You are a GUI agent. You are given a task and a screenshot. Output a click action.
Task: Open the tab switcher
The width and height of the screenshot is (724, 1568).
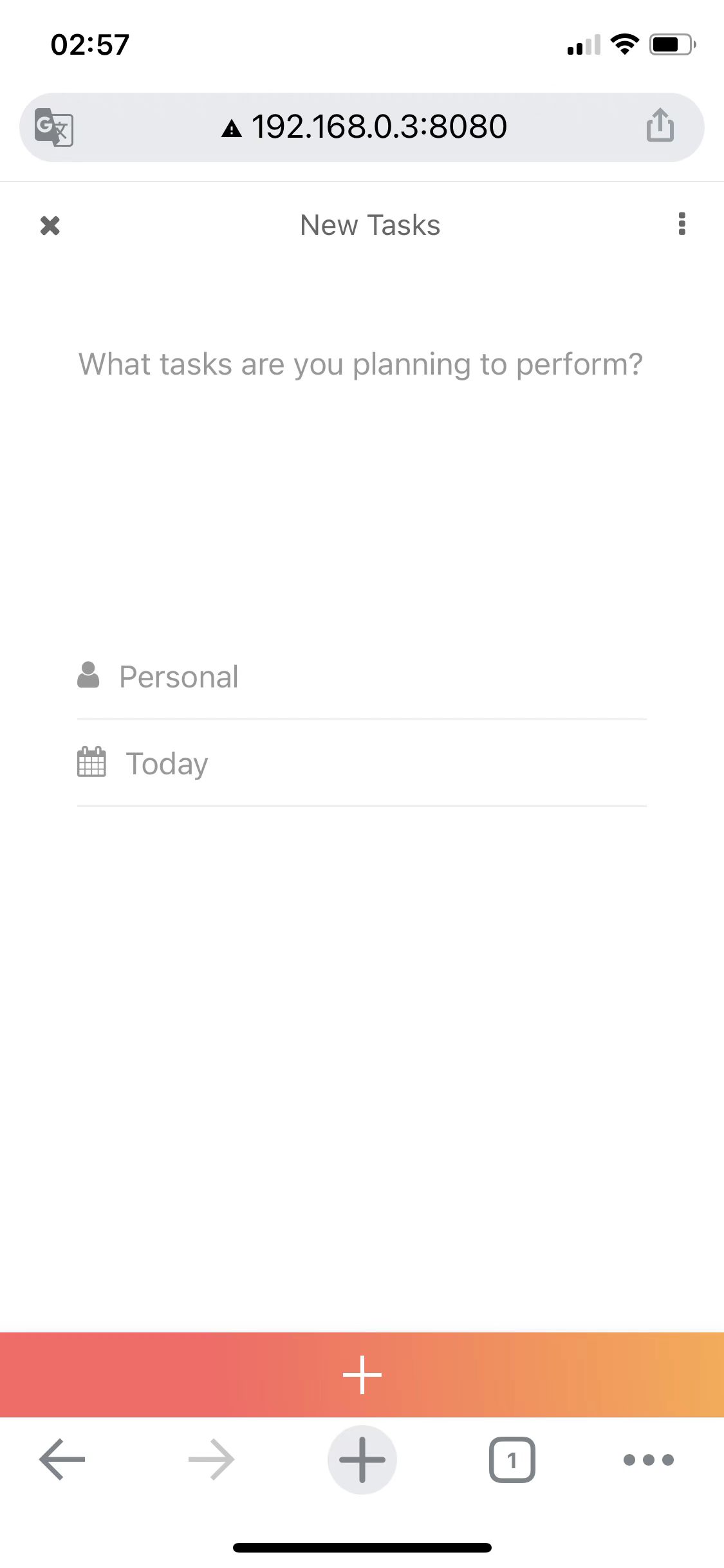click(x=512, y=1459)
